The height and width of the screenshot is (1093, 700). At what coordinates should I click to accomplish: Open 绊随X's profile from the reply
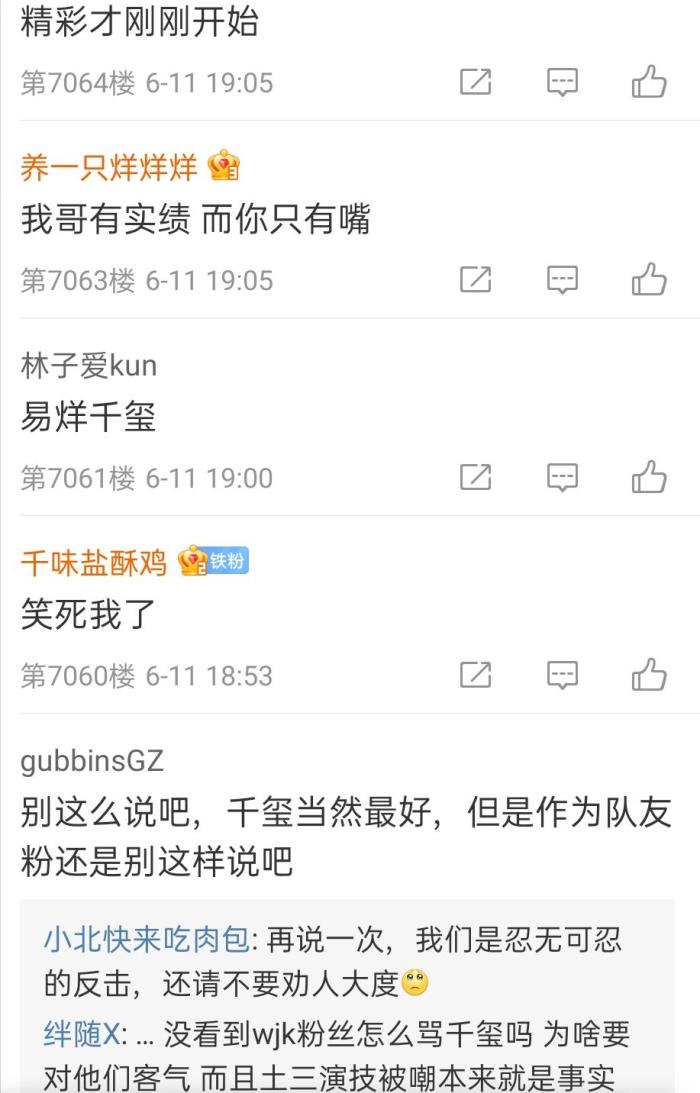pos(80,1034)
